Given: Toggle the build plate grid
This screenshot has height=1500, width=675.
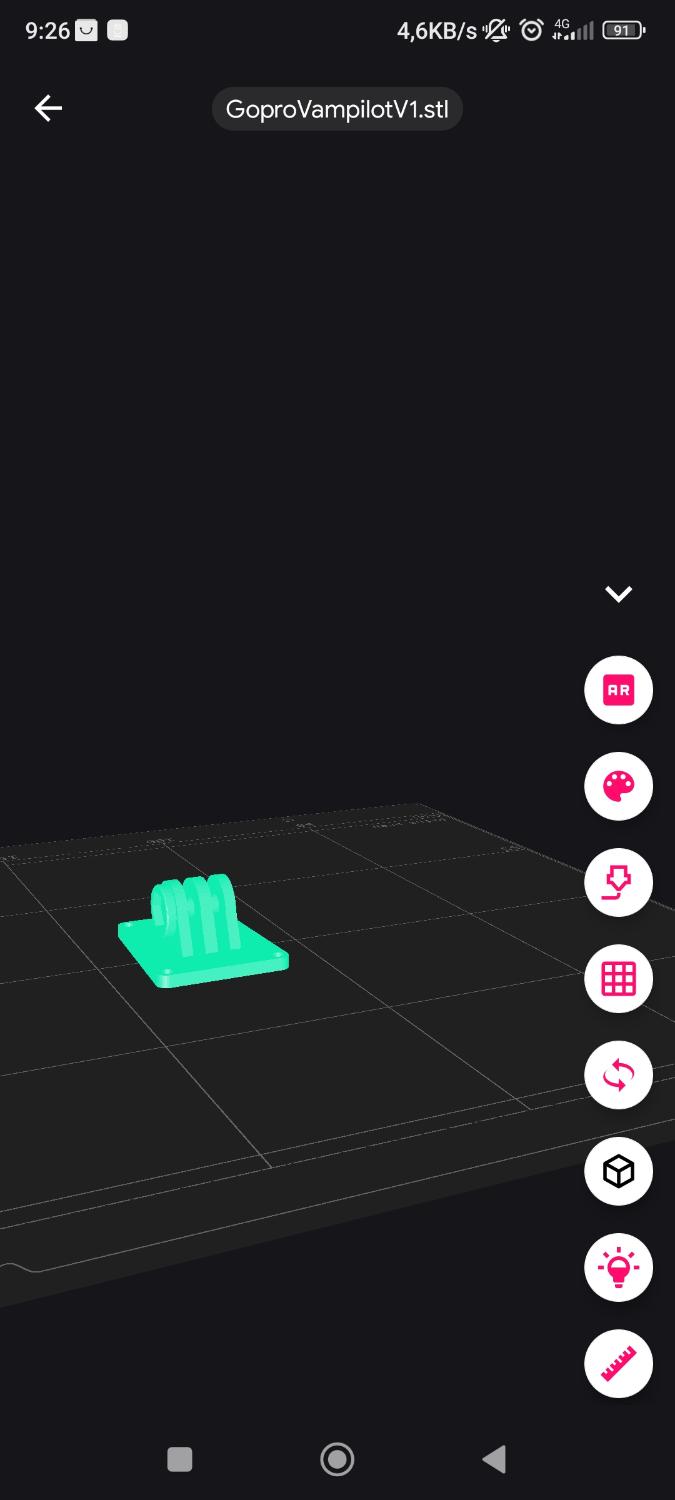Looking at the screenshot, I should coord(618,978).
